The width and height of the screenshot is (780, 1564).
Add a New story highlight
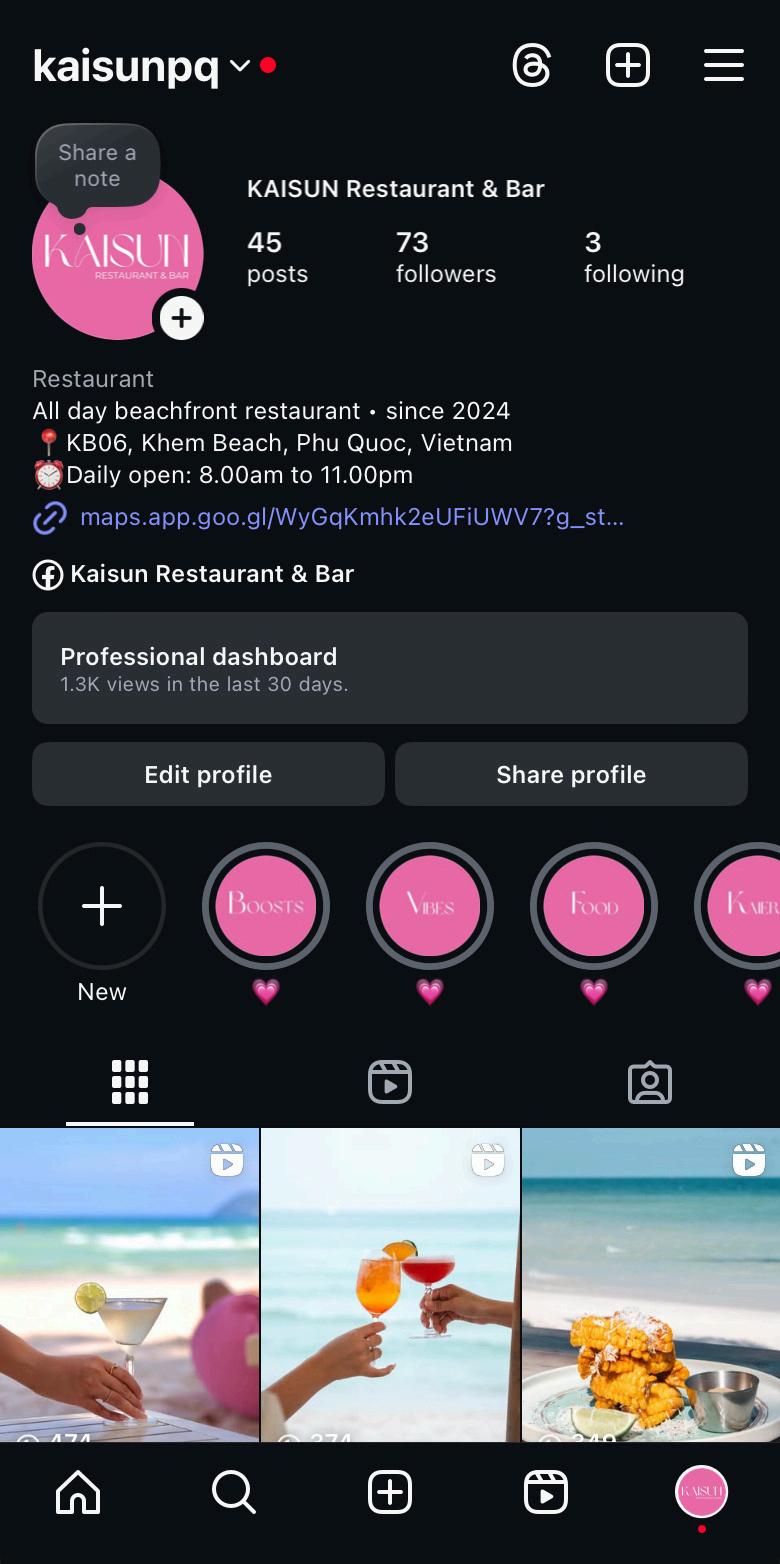(x=102, y=906)
